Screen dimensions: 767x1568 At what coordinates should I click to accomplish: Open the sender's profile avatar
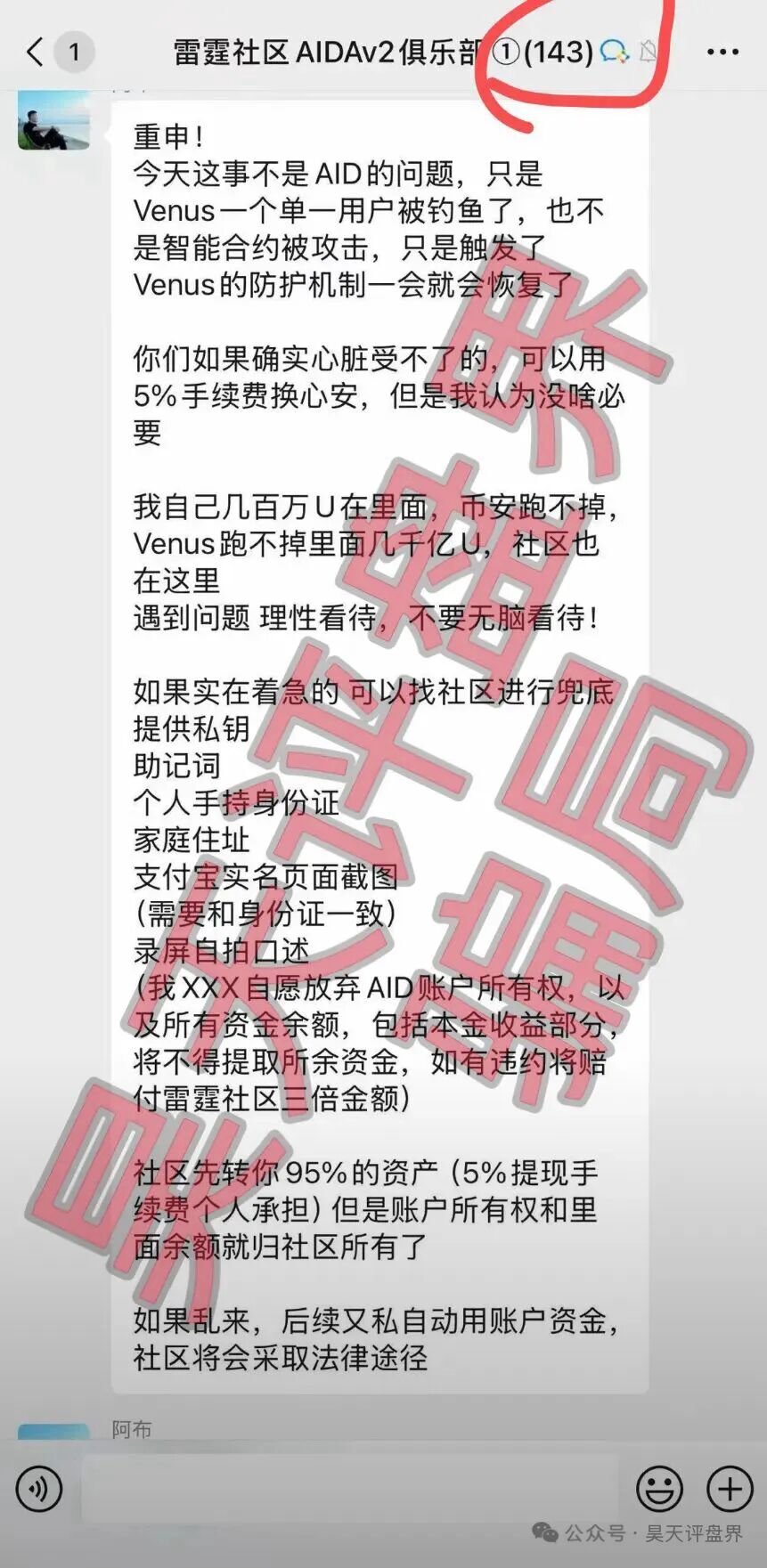click(53, 120)
